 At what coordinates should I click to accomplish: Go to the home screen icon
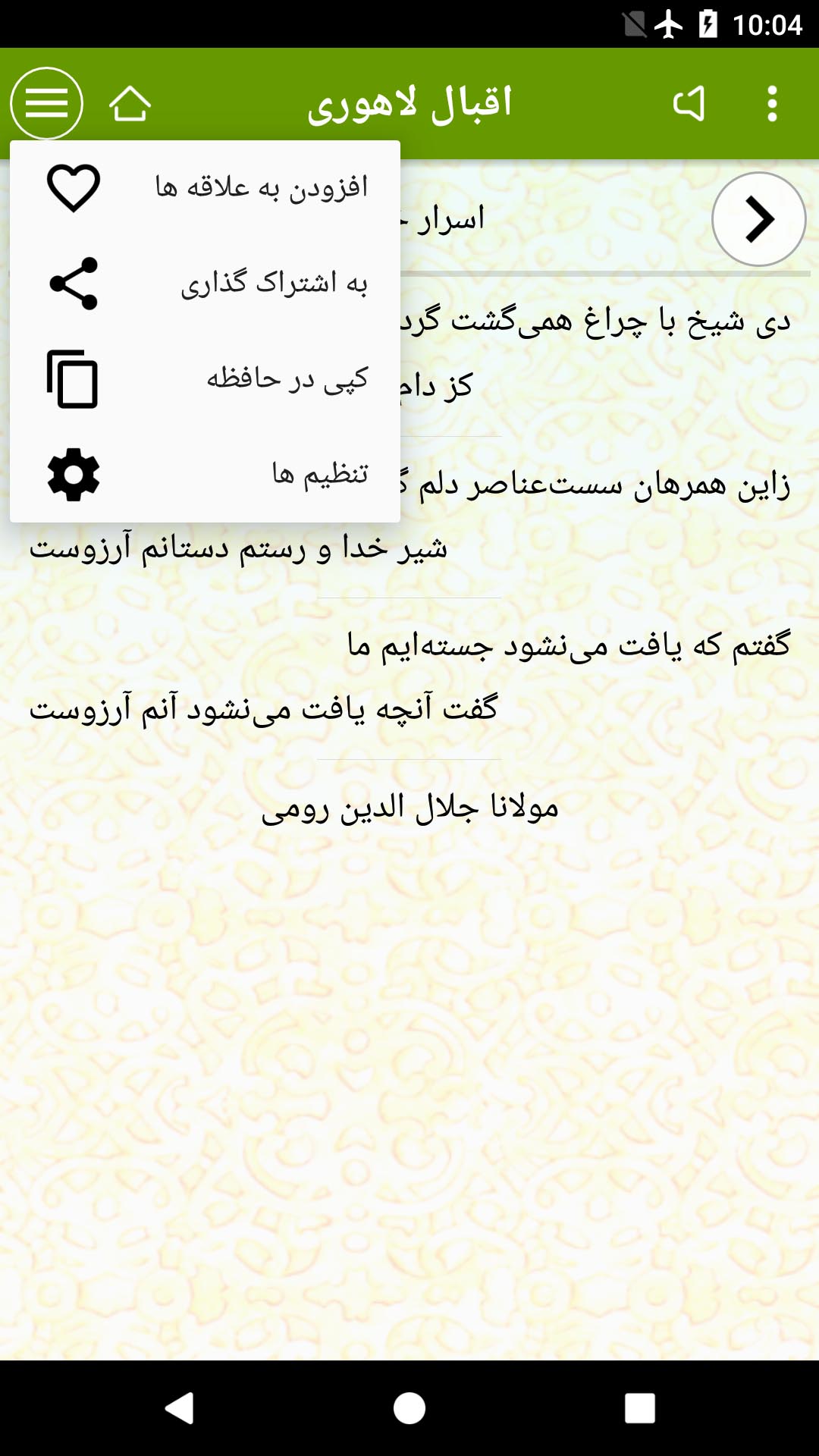pos(130,103)
